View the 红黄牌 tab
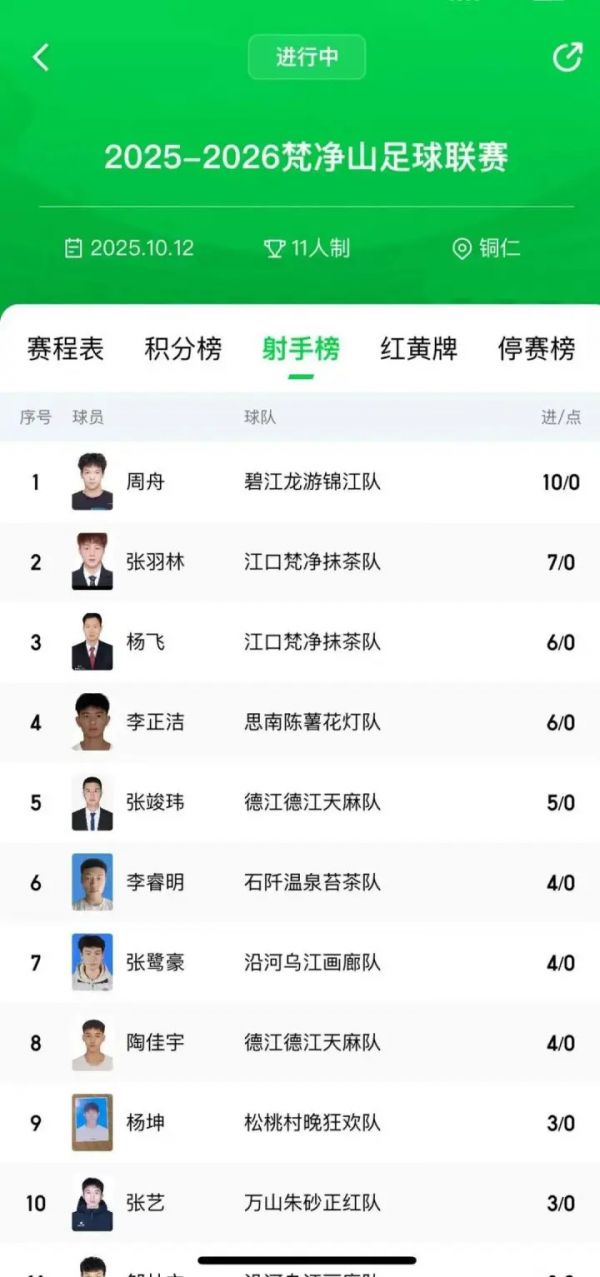 tap(419, 349)
